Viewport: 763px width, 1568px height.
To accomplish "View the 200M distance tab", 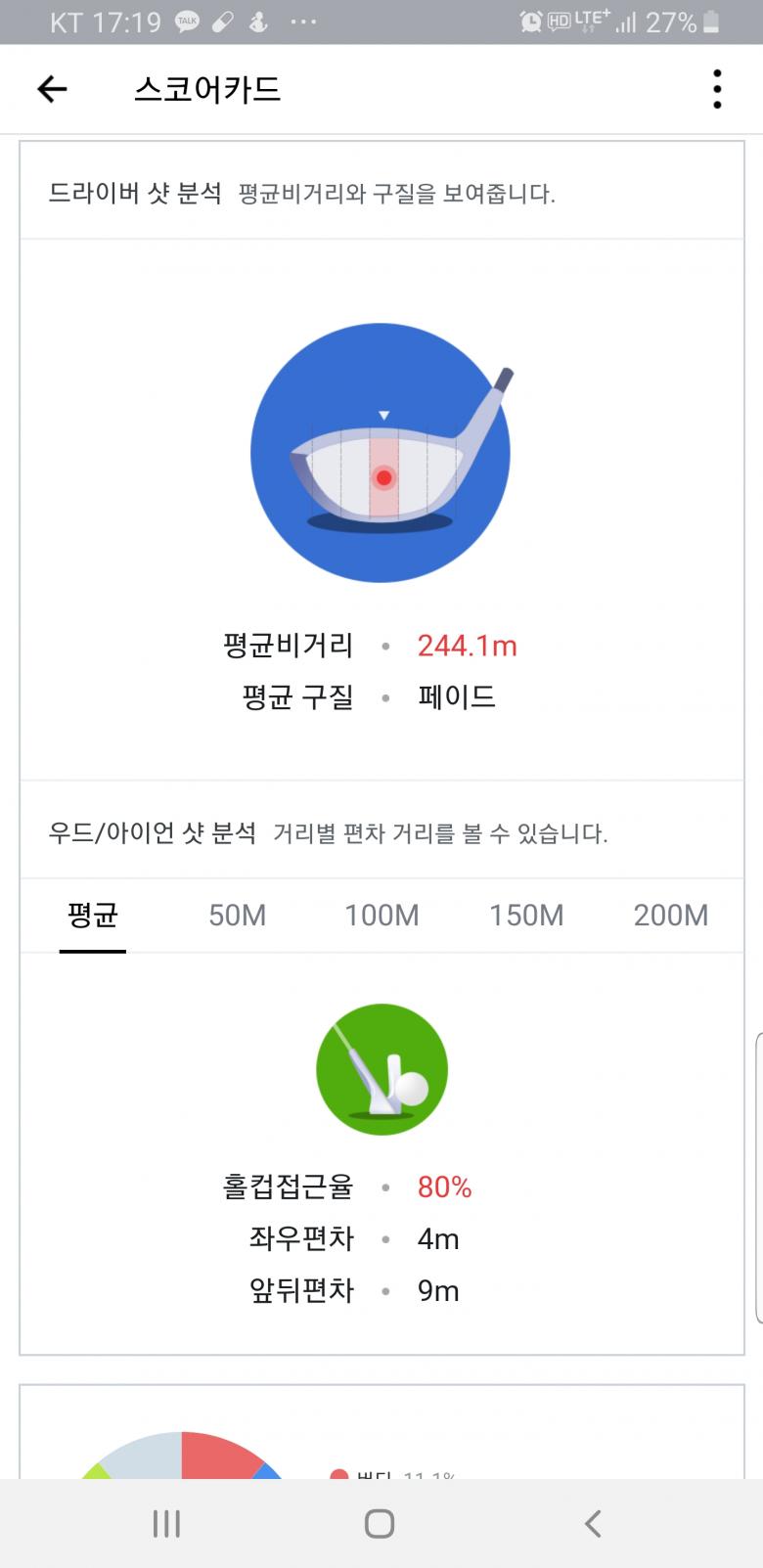I will 670,916.
